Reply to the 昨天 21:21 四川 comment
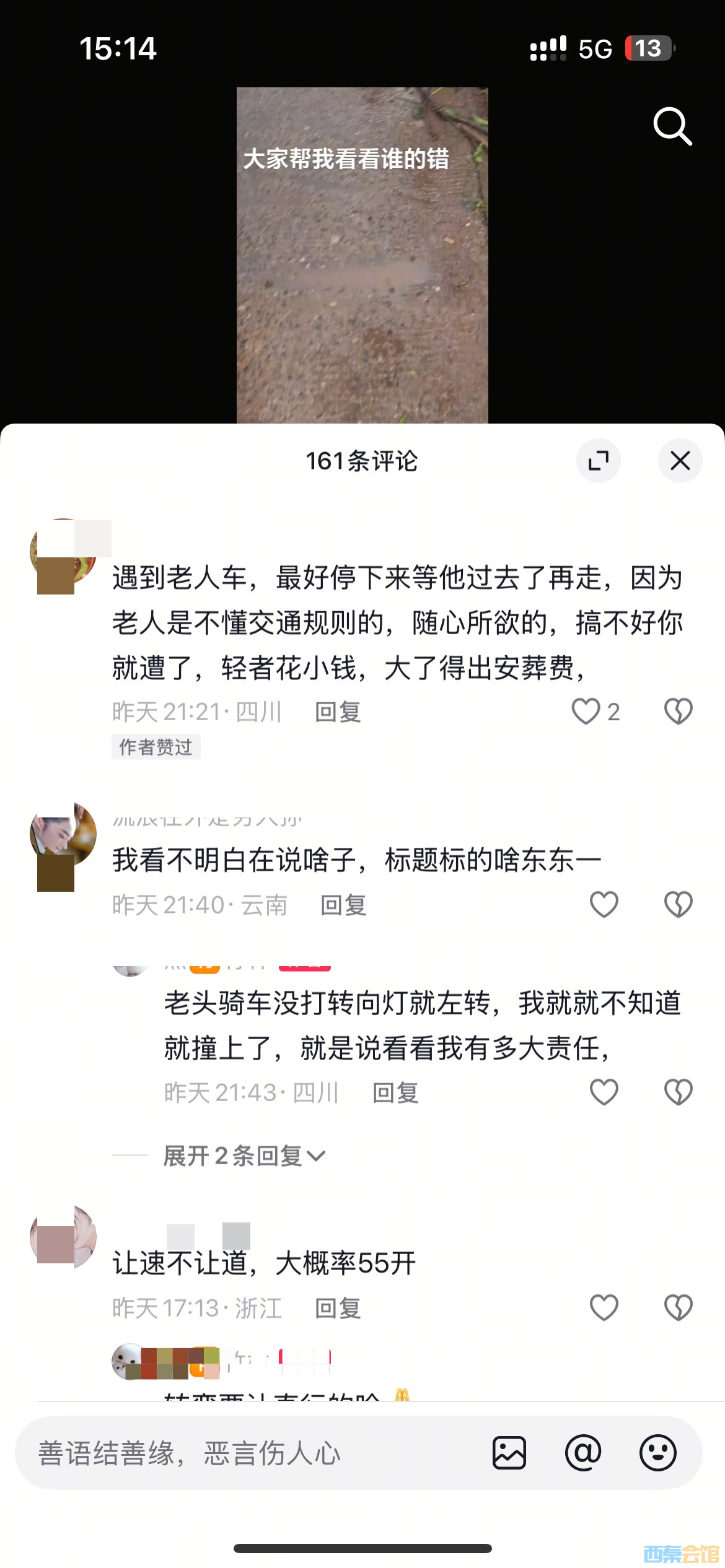 338,712
